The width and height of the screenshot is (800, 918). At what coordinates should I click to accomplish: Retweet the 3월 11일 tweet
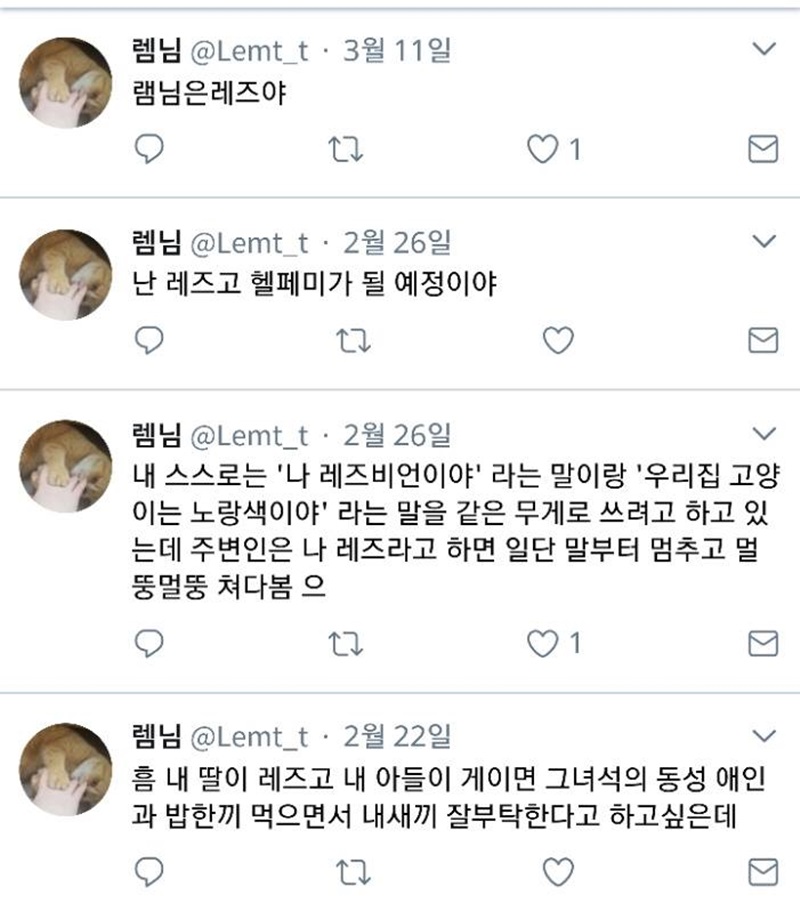pos(349,150)
